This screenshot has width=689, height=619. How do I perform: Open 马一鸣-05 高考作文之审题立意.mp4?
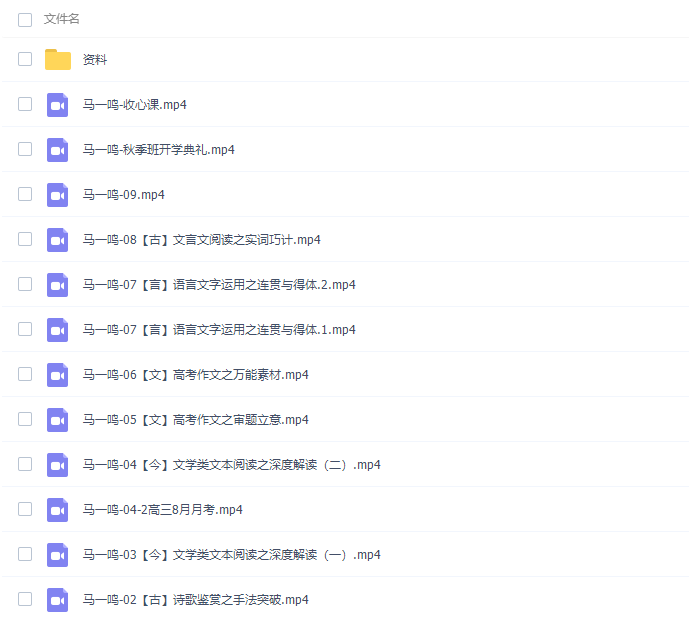195,420
